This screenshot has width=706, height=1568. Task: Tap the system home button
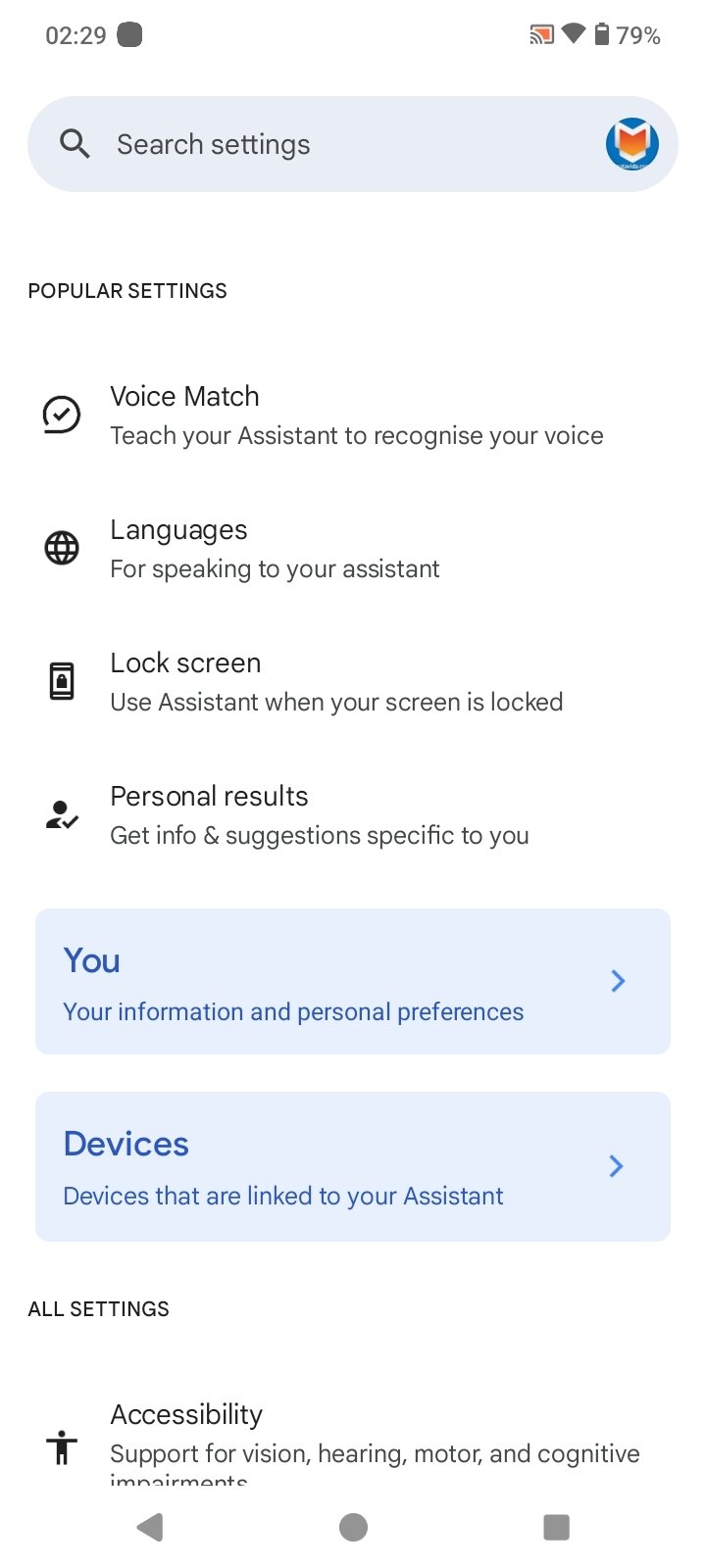coord(353,1527)
